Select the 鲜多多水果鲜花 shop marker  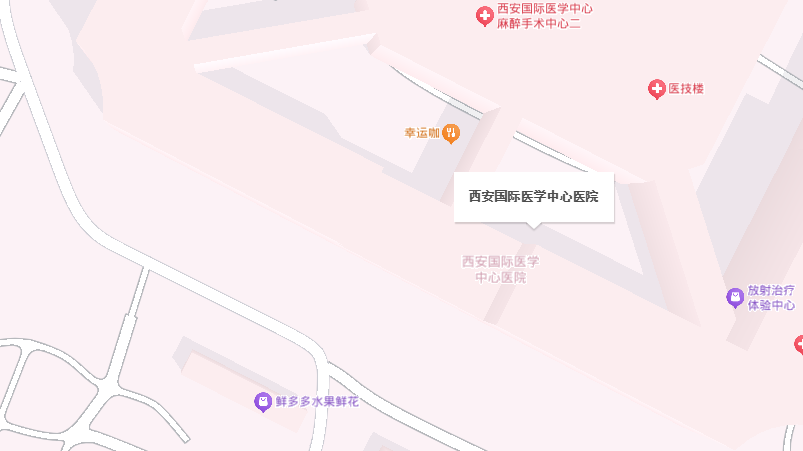tap(263, 402)
